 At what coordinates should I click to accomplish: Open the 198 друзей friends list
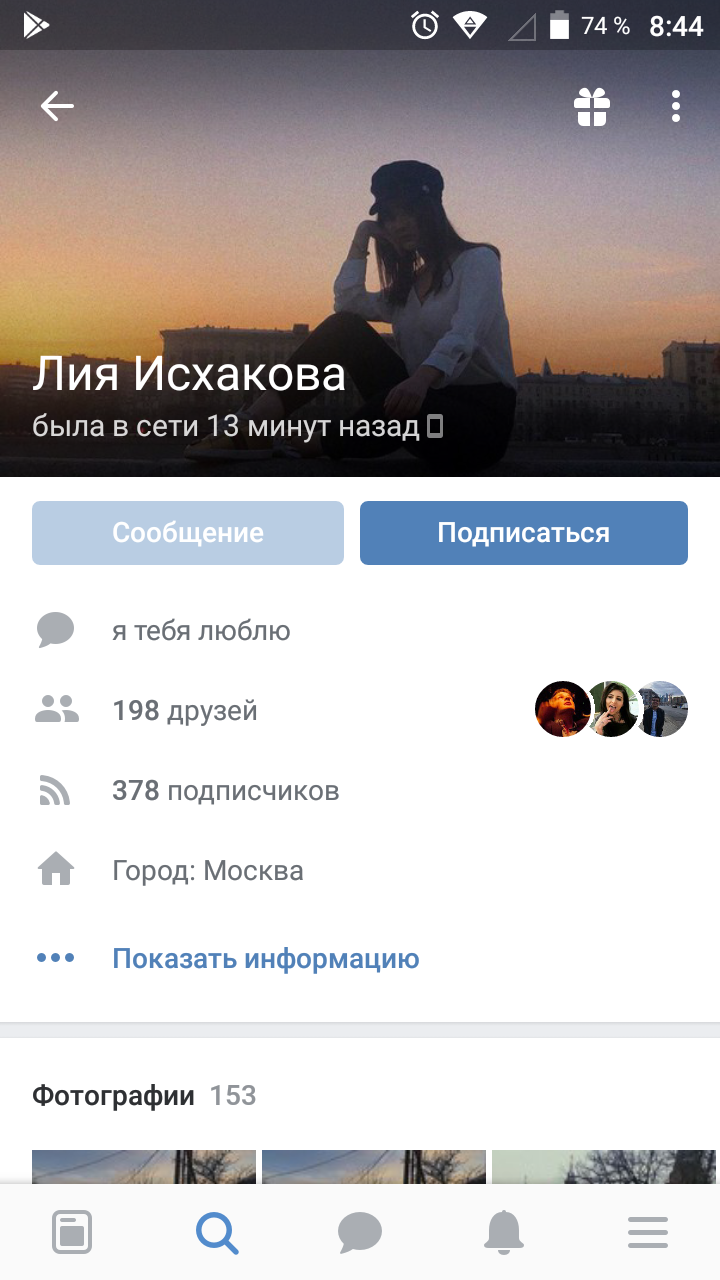click(x=360, y=711)
